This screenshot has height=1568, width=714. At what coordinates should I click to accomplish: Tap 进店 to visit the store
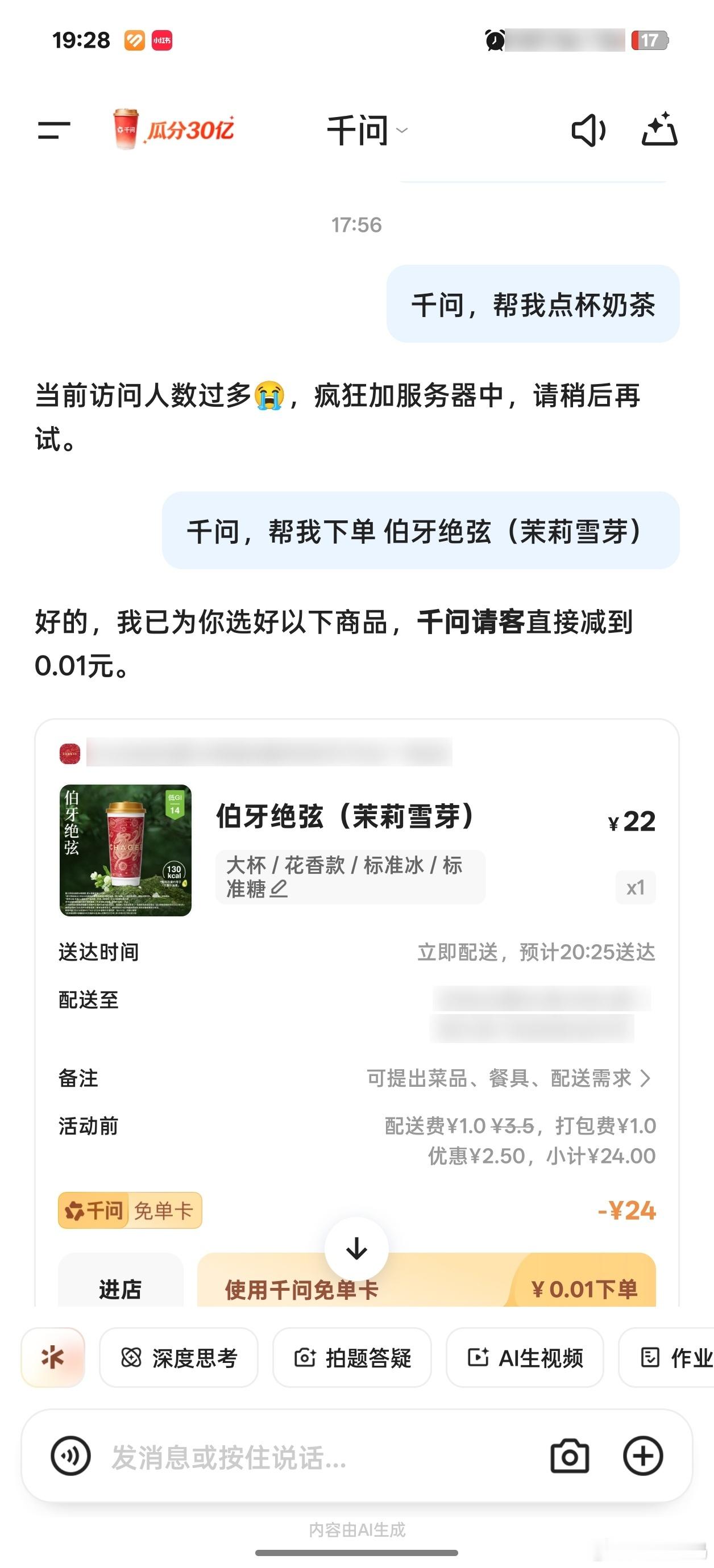[x=121, y=1288]
